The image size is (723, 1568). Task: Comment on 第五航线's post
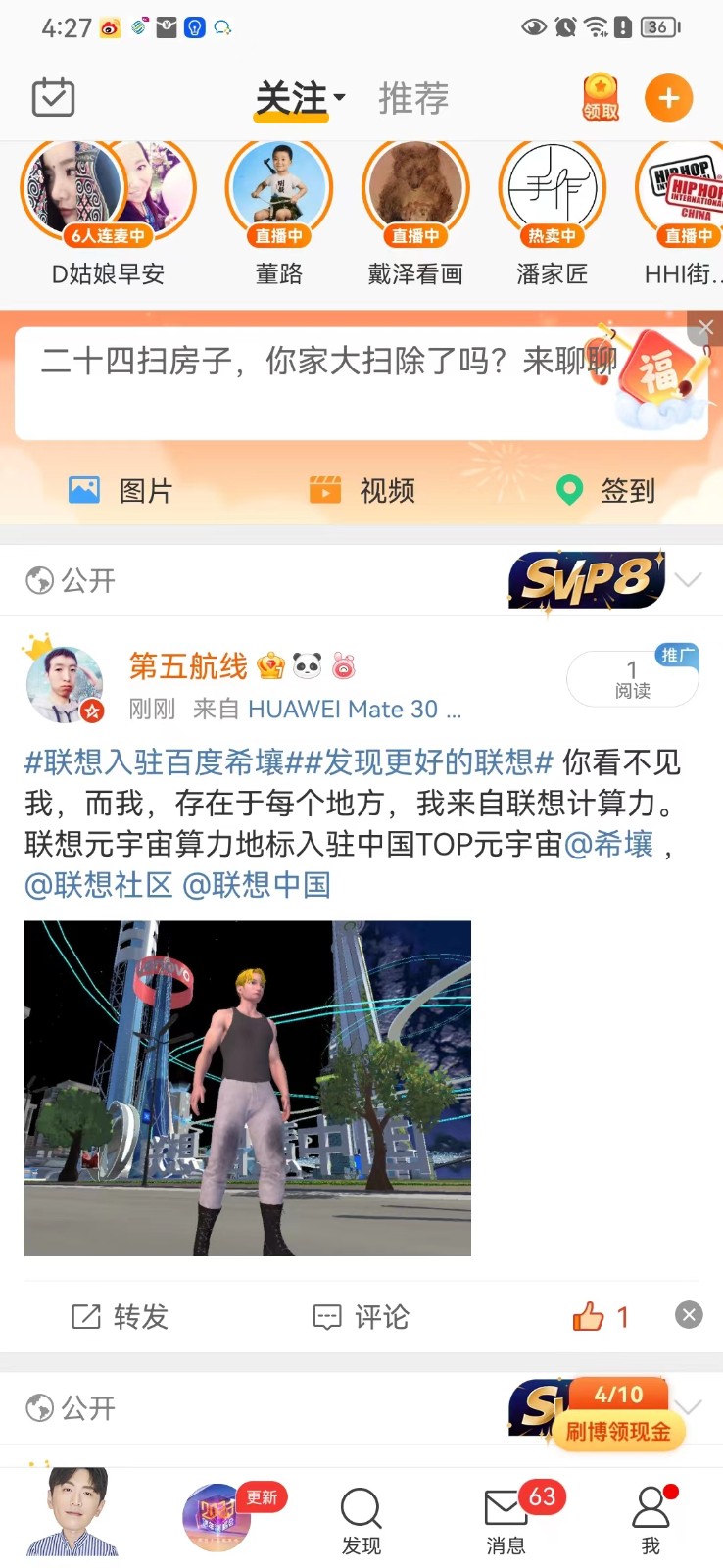click(x=361, y=1316)
